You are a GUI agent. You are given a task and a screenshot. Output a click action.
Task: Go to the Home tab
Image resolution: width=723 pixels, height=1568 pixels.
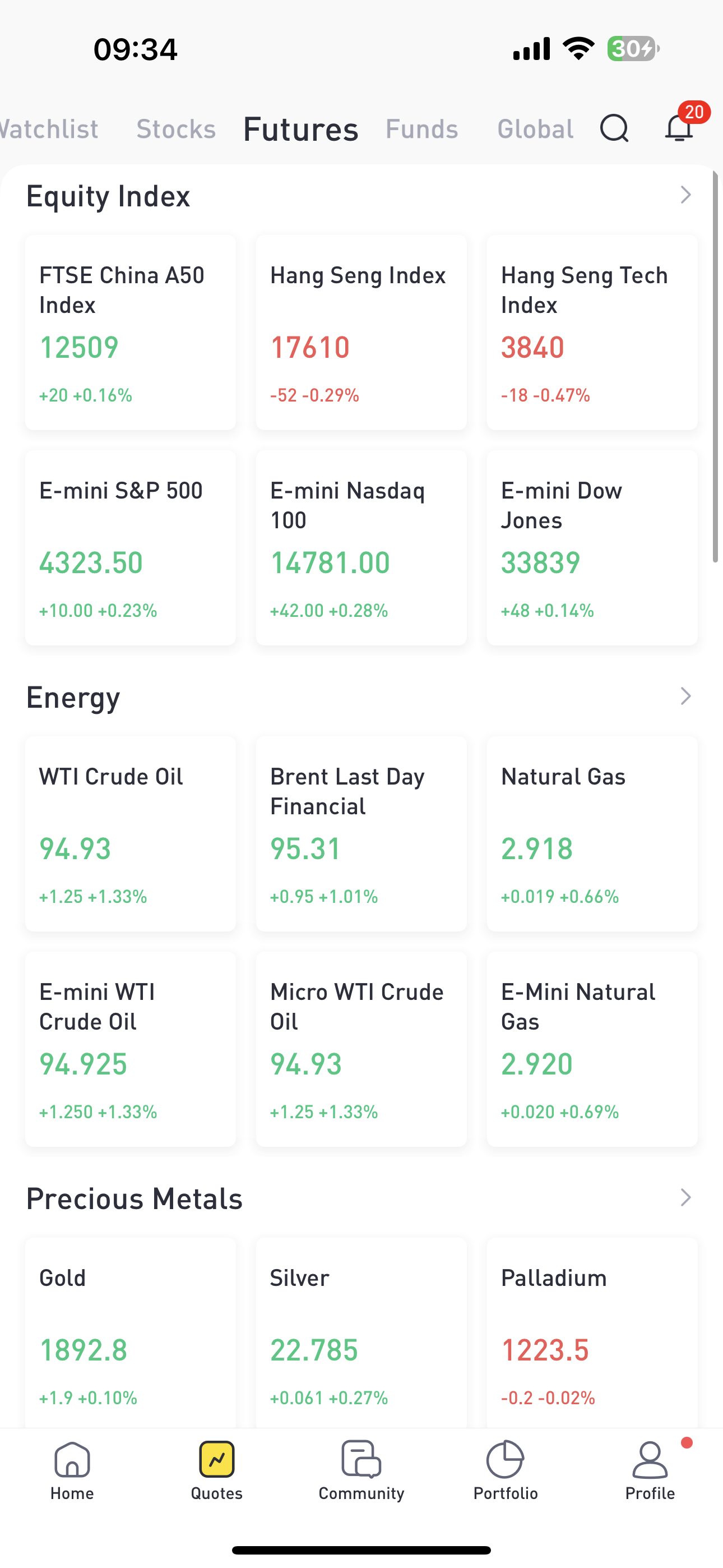point(72,1470)
